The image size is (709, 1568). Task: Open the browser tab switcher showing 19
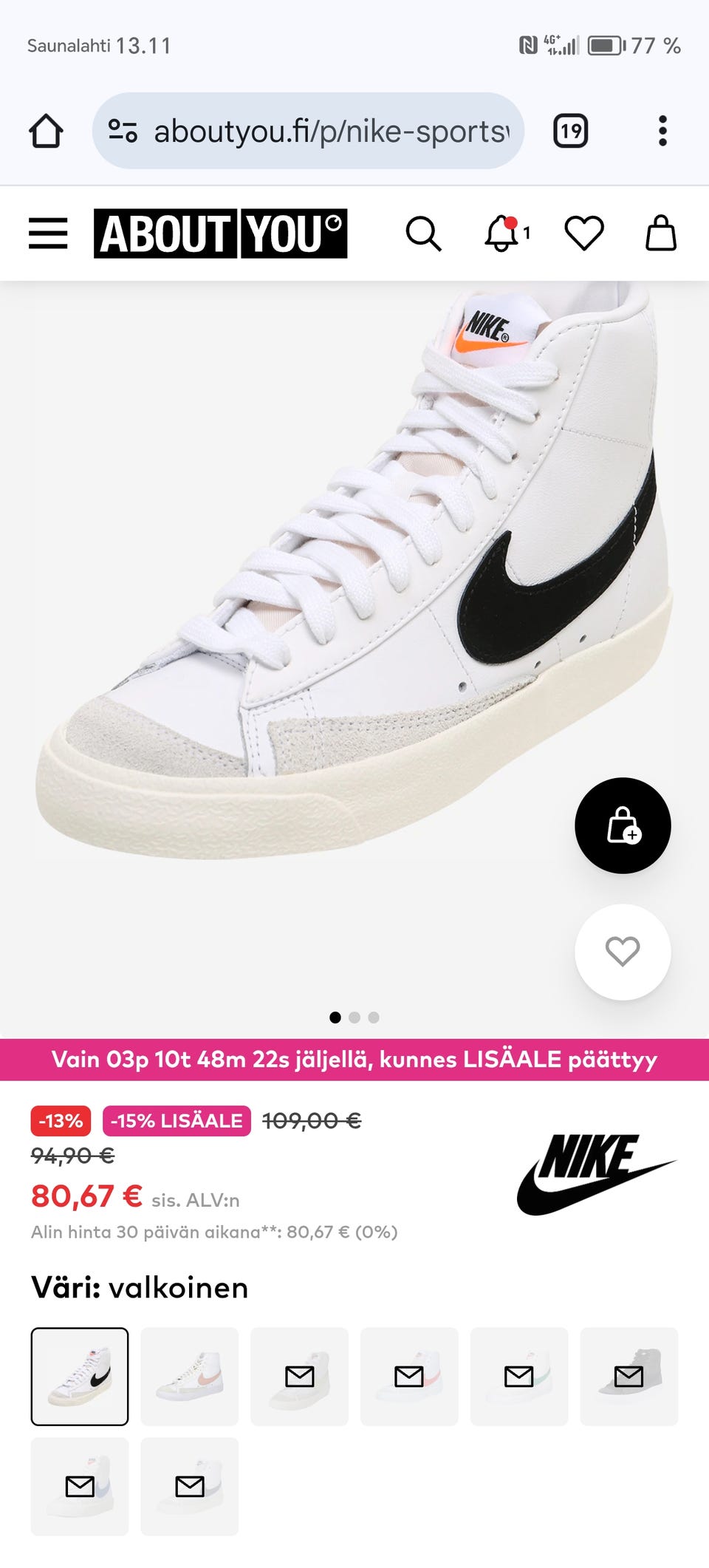[x=570, y=131]
